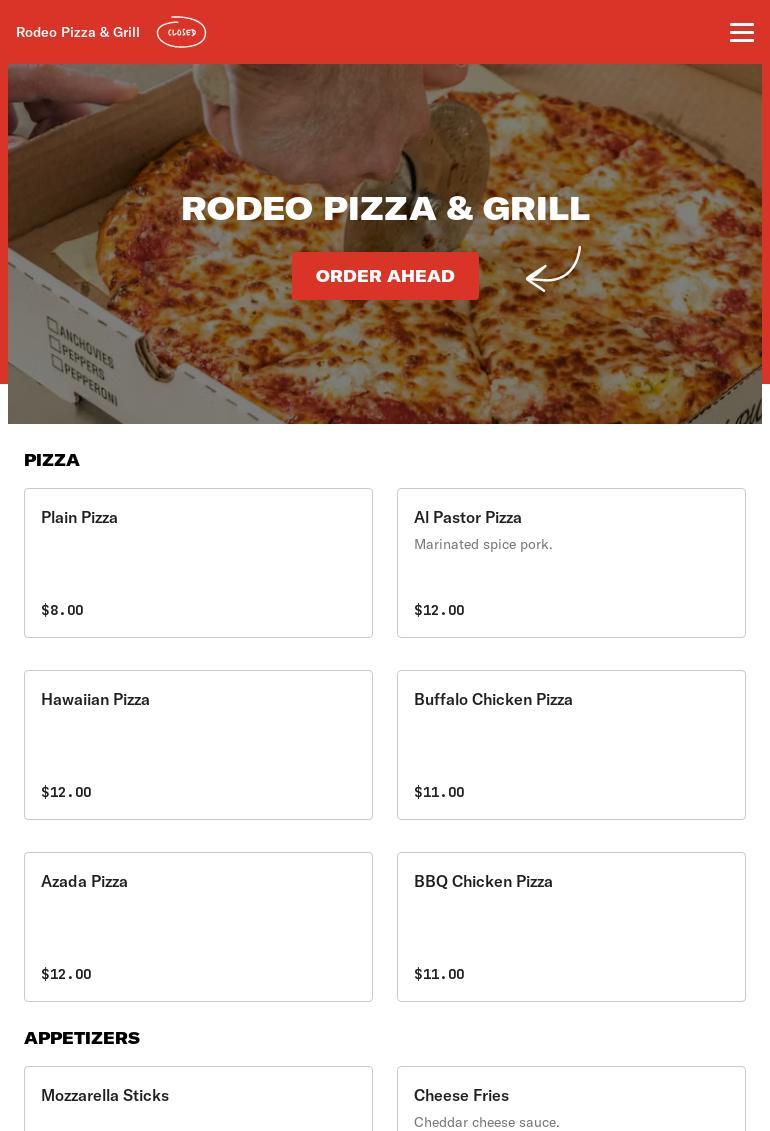Open the Cheese Fries appetizer

[571, 1100]
